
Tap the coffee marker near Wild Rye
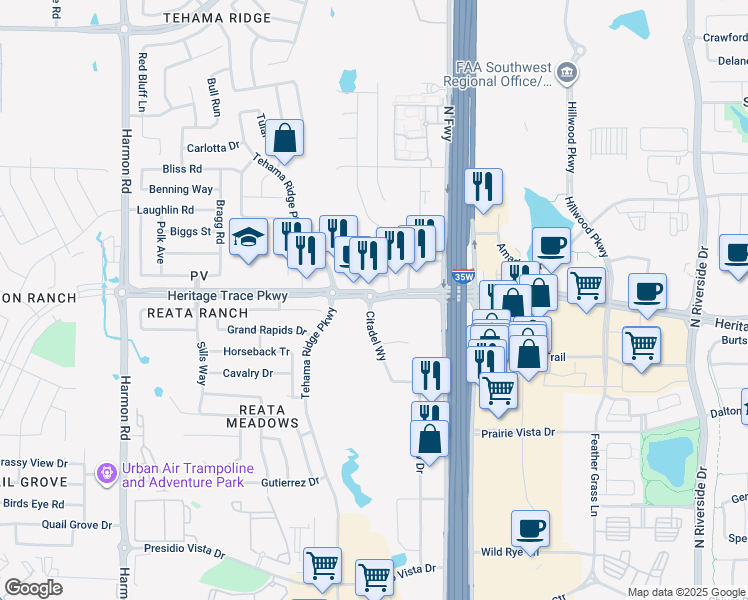(530, 529)
